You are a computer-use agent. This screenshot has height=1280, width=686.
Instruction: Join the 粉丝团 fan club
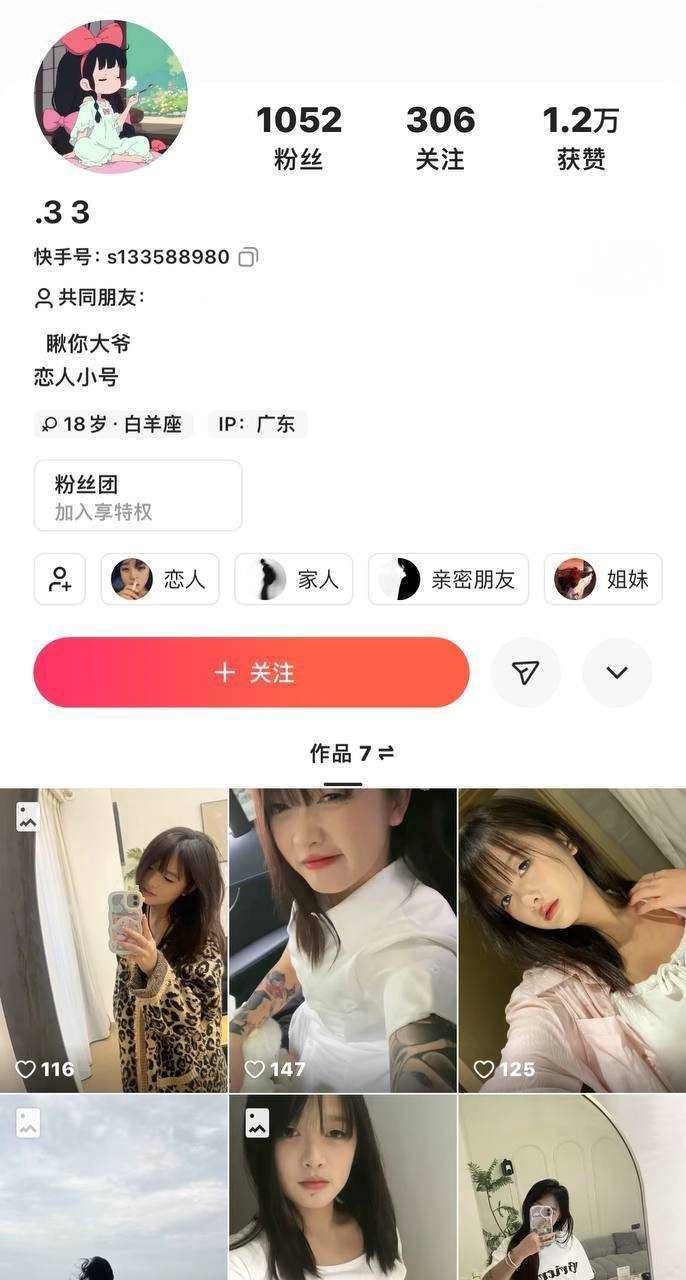[138, 496]
